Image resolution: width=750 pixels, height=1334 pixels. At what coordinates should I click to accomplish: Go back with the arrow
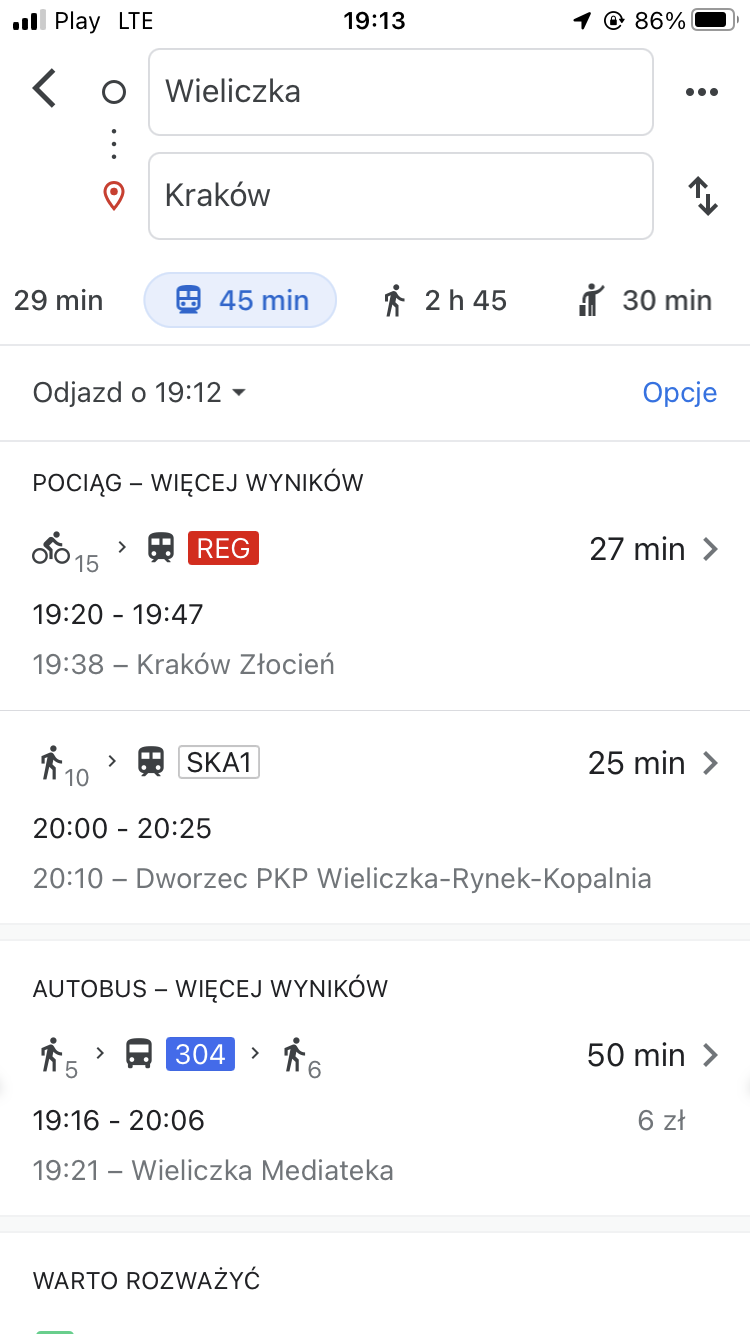click(44, 89)
